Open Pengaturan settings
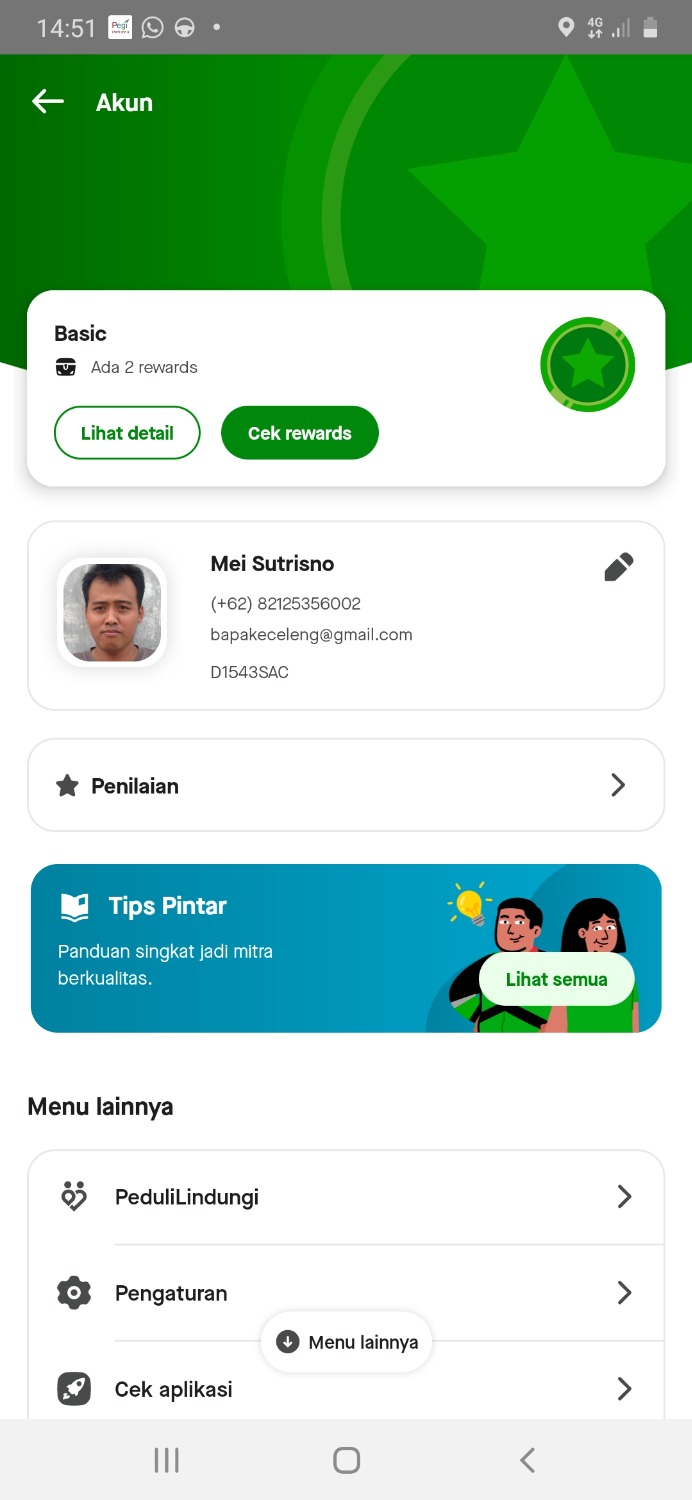 click(345, 1293)
